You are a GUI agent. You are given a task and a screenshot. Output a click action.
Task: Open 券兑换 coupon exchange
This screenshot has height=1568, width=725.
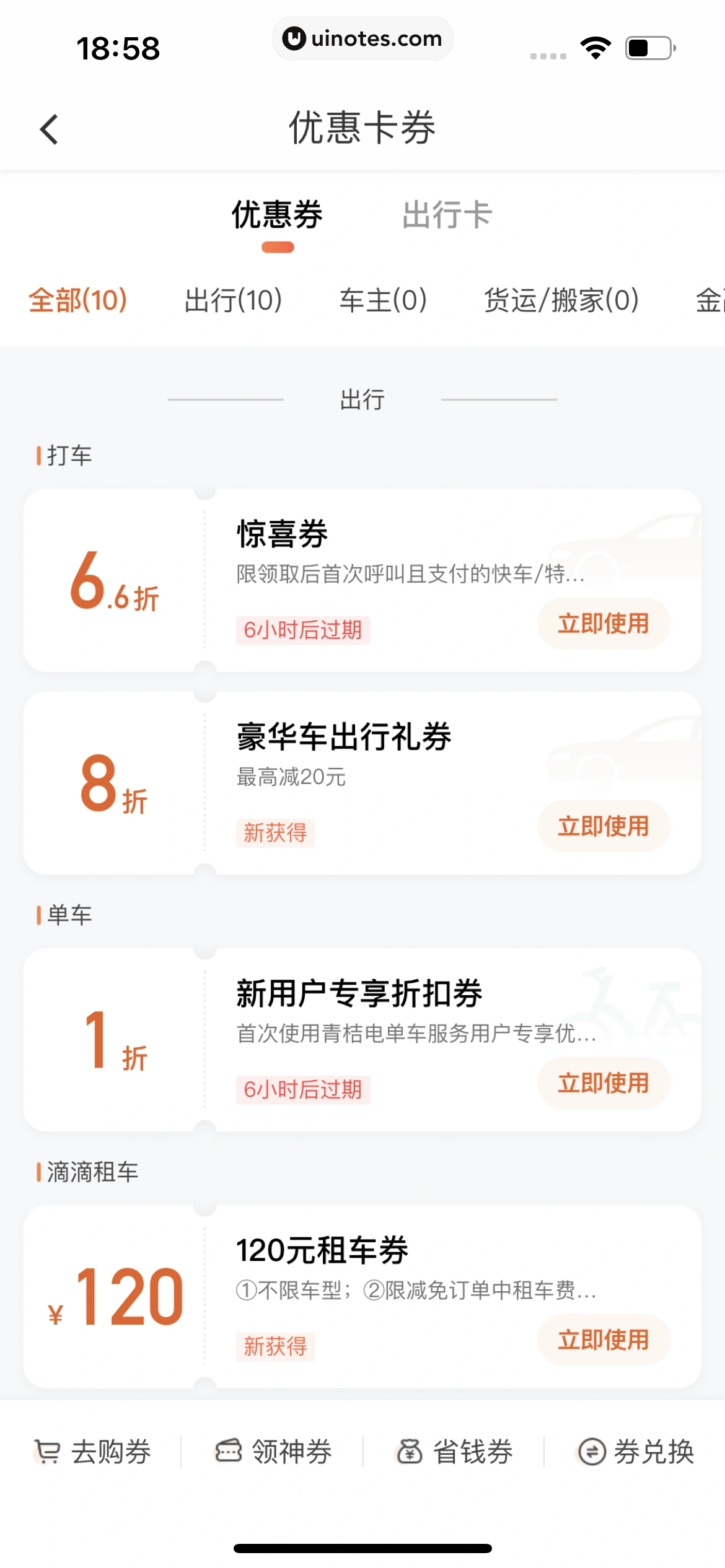coord(635,1451)
